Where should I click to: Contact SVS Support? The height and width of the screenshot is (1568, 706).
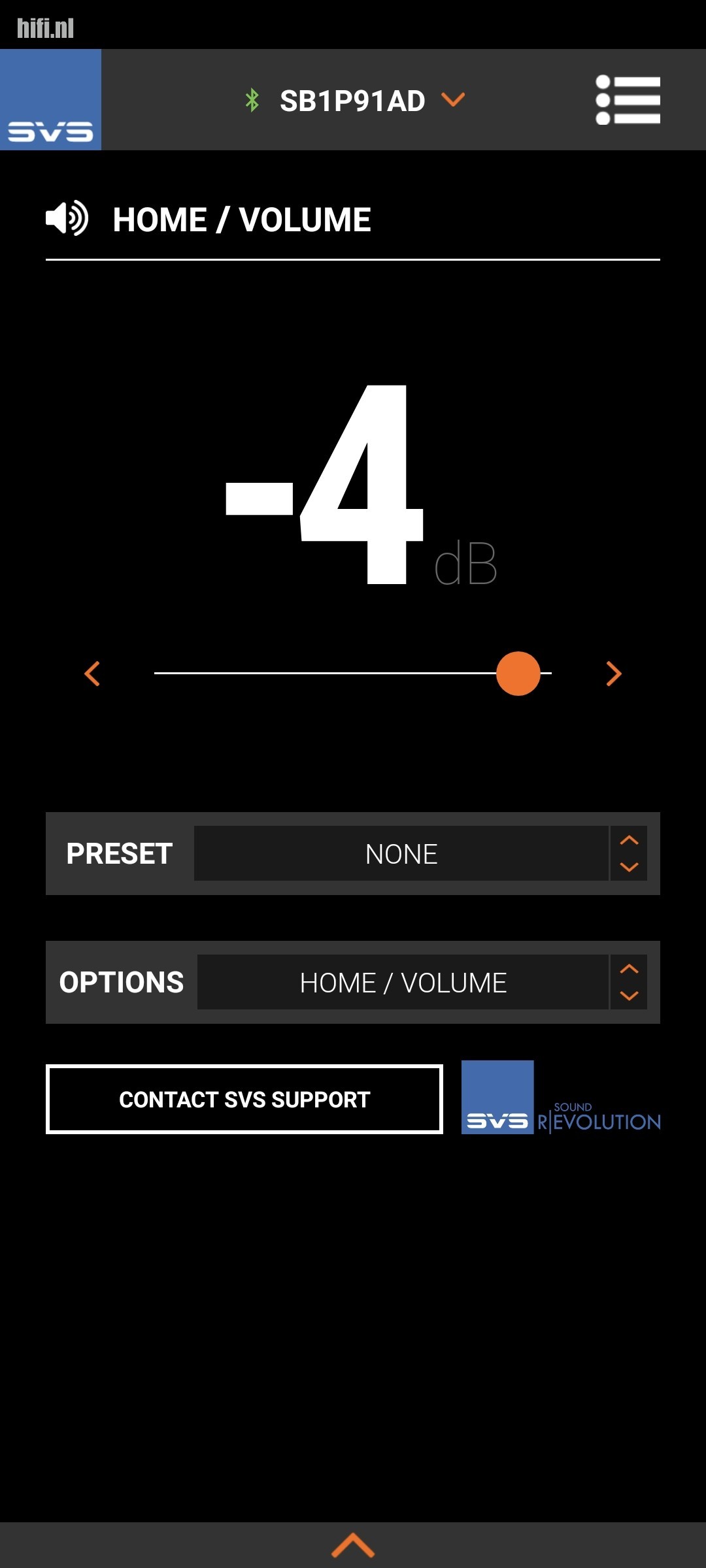pyautogui.click(x=244, y=1100)
